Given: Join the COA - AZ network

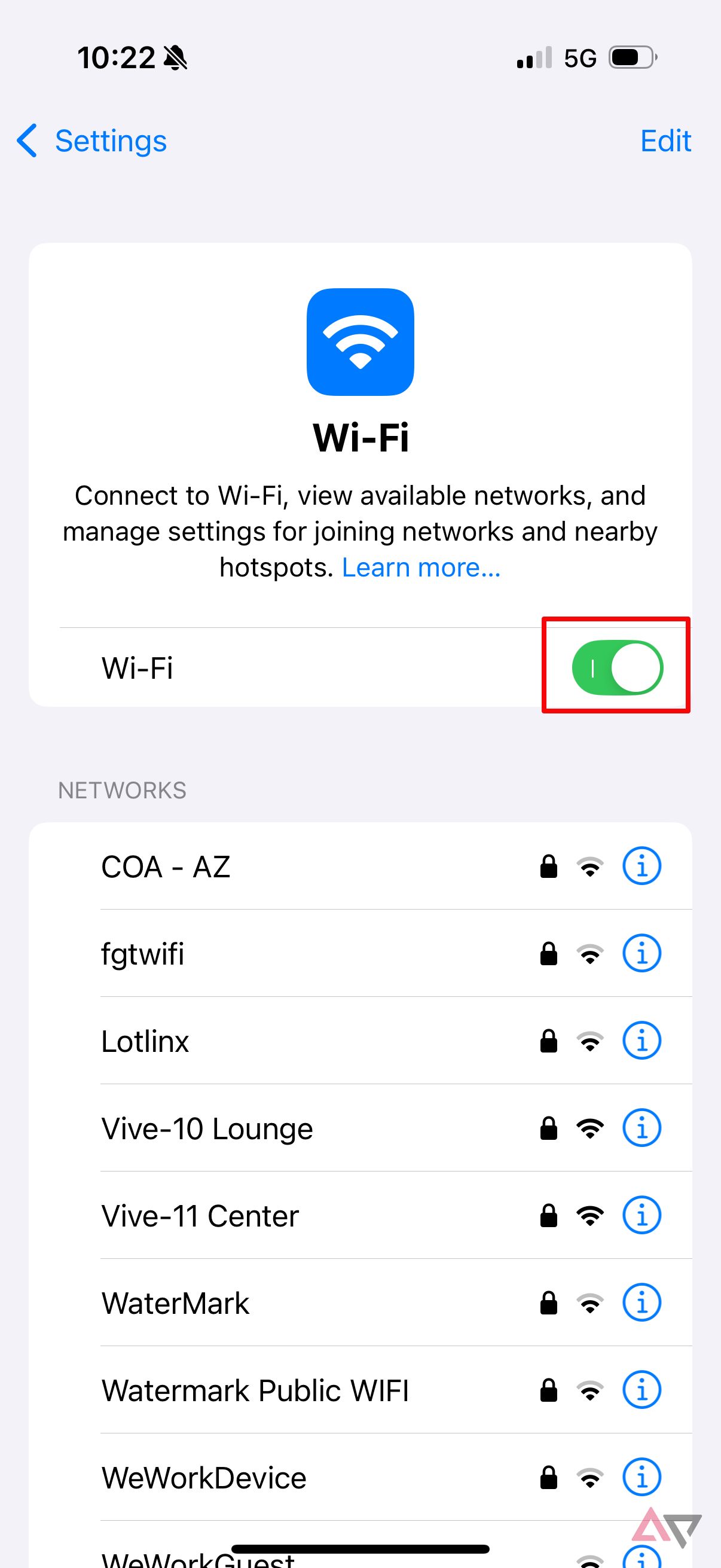Looking at the screenshot, I should [x=166, y=867].
